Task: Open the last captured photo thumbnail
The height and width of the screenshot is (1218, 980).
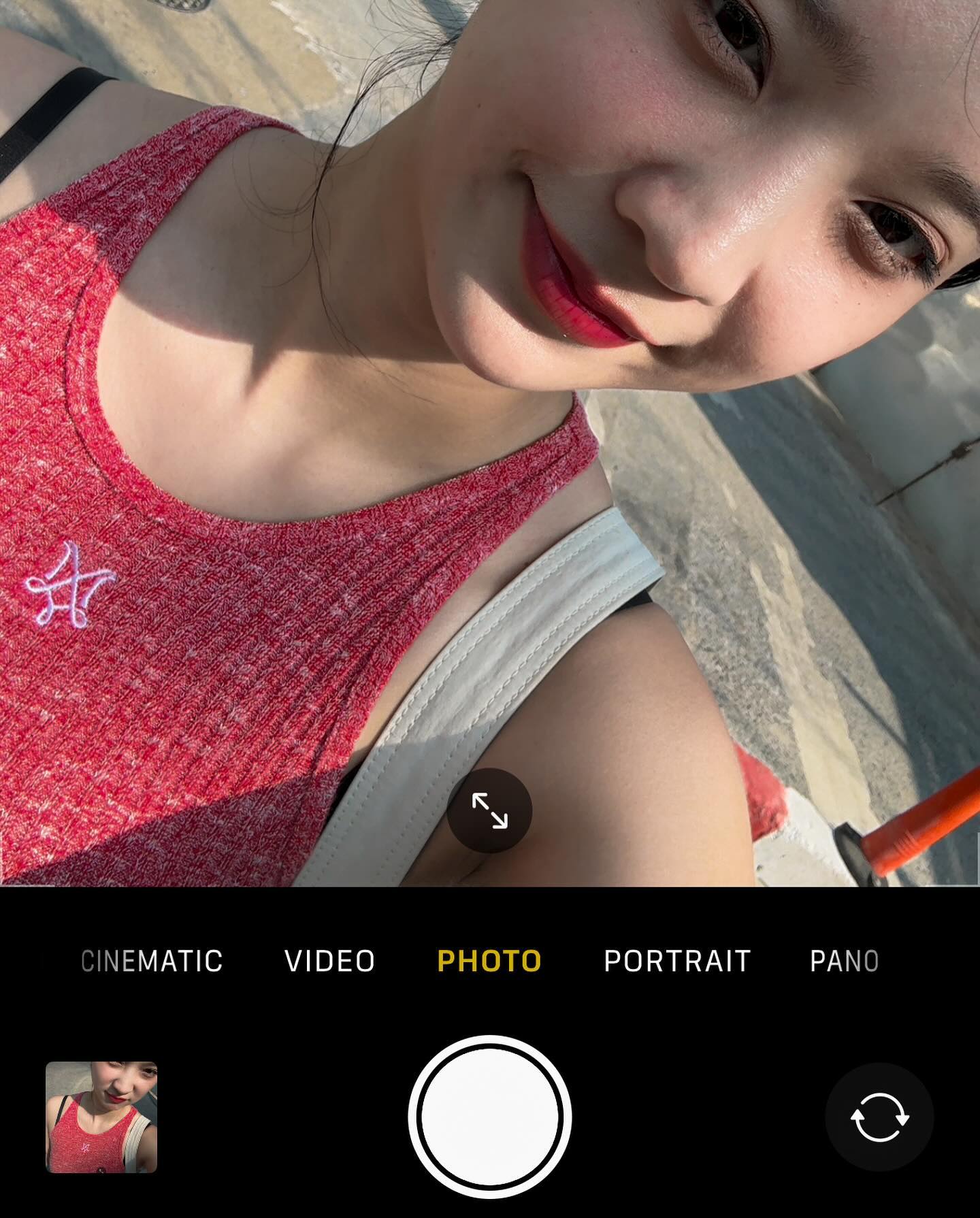Action: point(101,1117)
